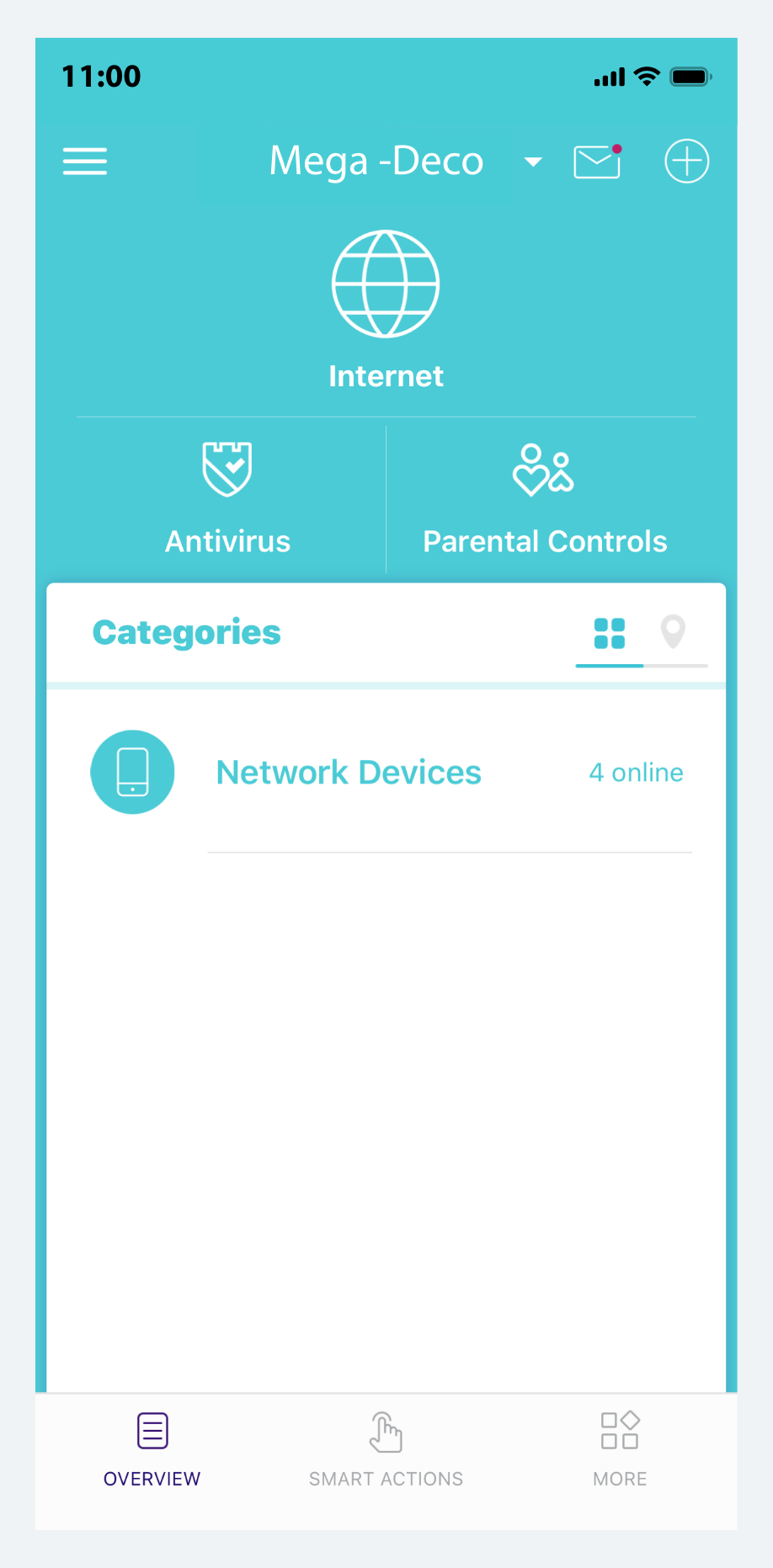Select the grid categories view
The height and width of the screenshot is (1568, 773).
click(x=610, y=633)
